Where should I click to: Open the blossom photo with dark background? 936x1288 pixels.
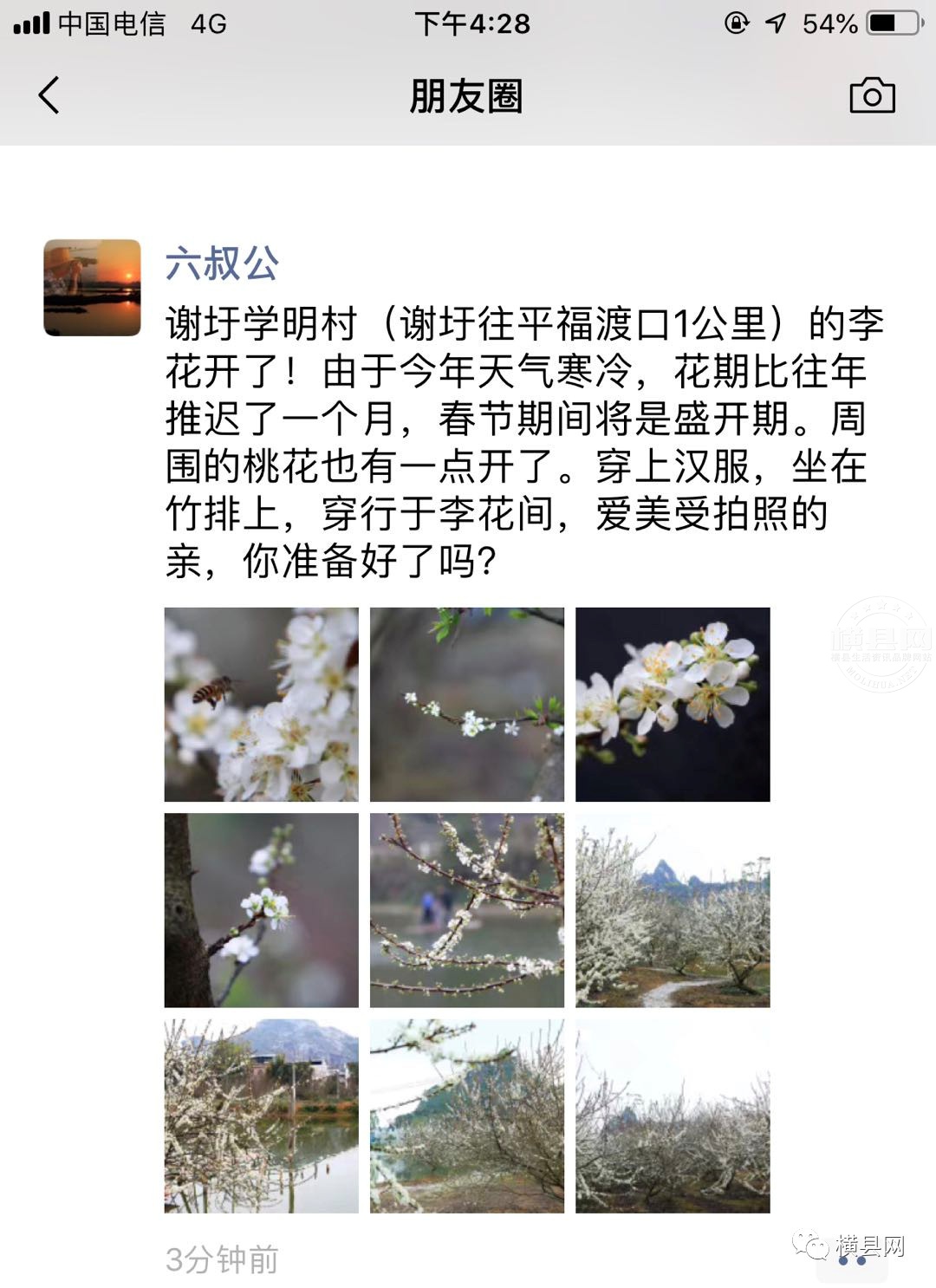[x=673, y=704]
